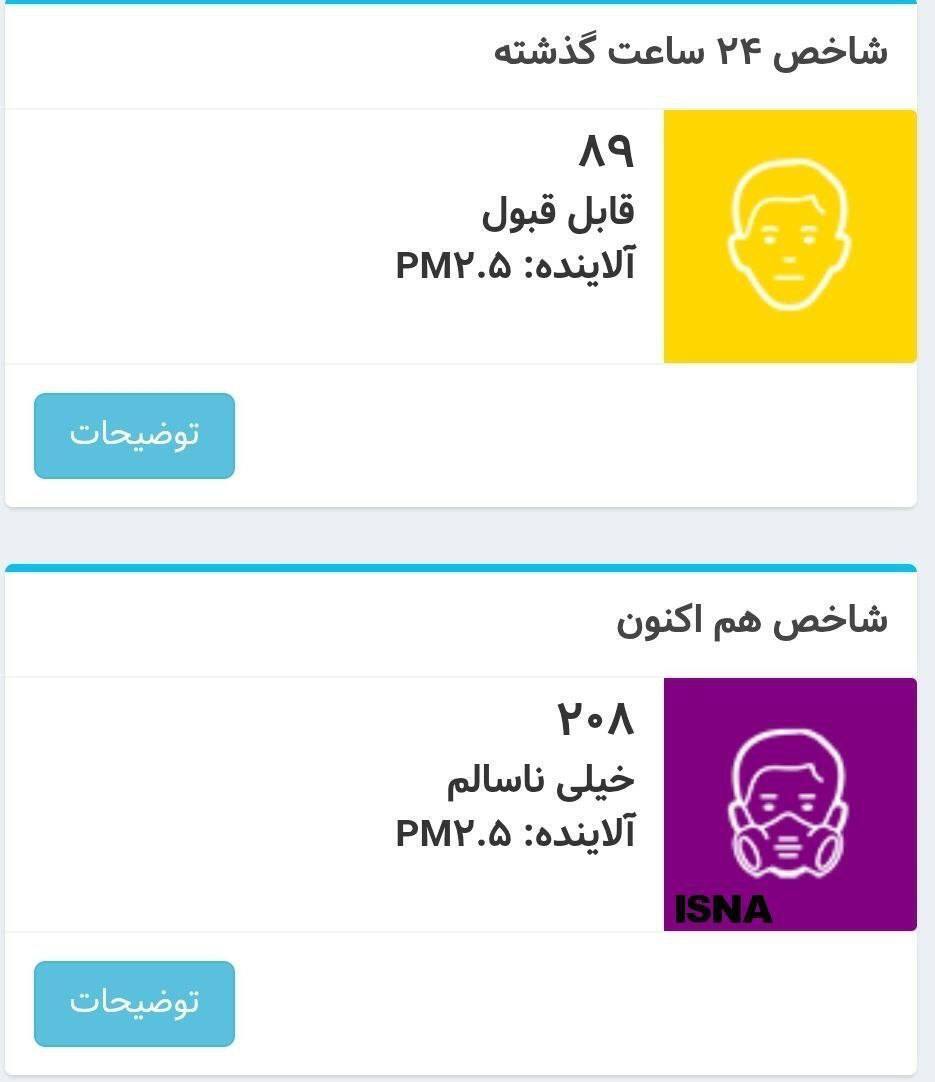Select the masked face icon in the current index card
This screenshot has width=935, height=1082.
[x=789, y=800]
